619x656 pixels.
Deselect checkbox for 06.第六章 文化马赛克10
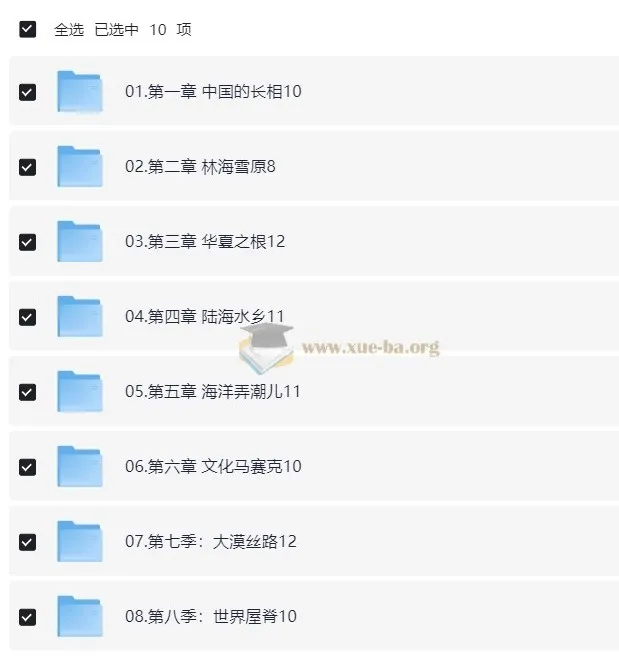[x=28, y=467]
